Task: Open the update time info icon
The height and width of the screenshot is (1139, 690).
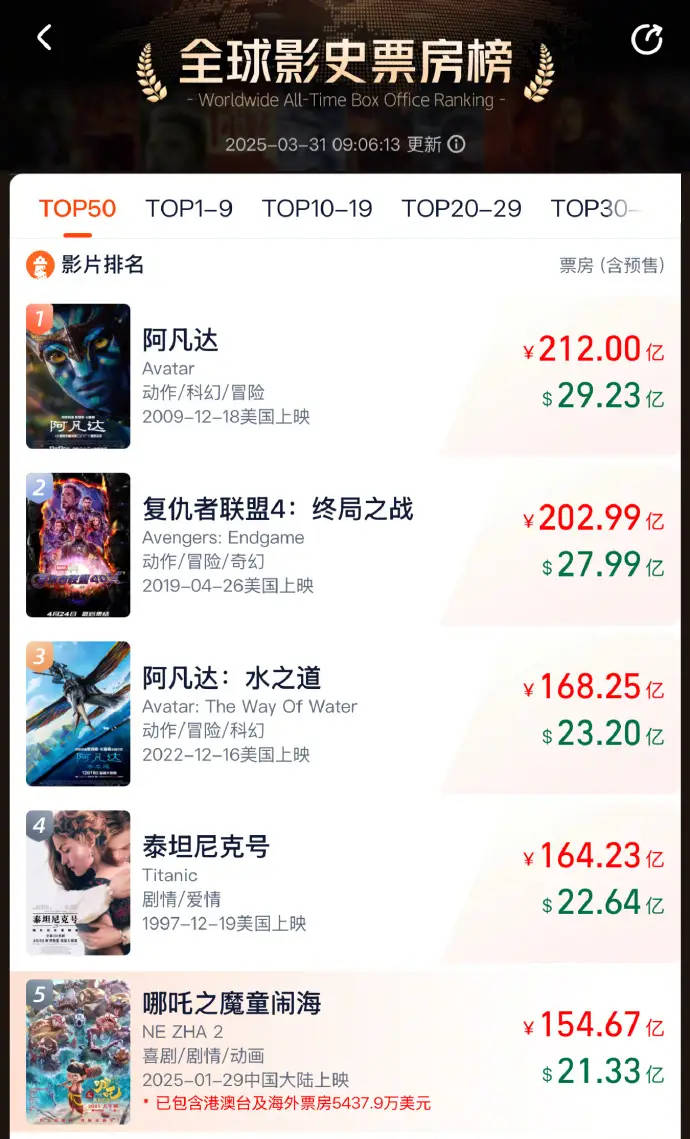Action: coord(457,144)
